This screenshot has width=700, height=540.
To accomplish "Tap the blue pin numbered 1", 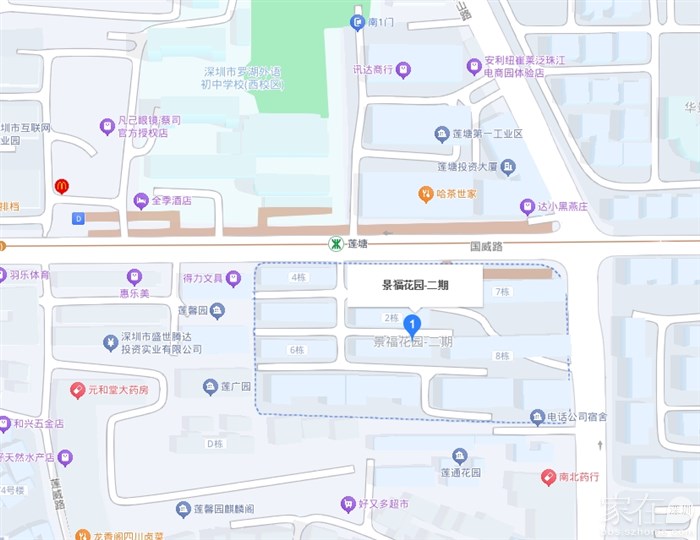I will (x=412, y=326).
